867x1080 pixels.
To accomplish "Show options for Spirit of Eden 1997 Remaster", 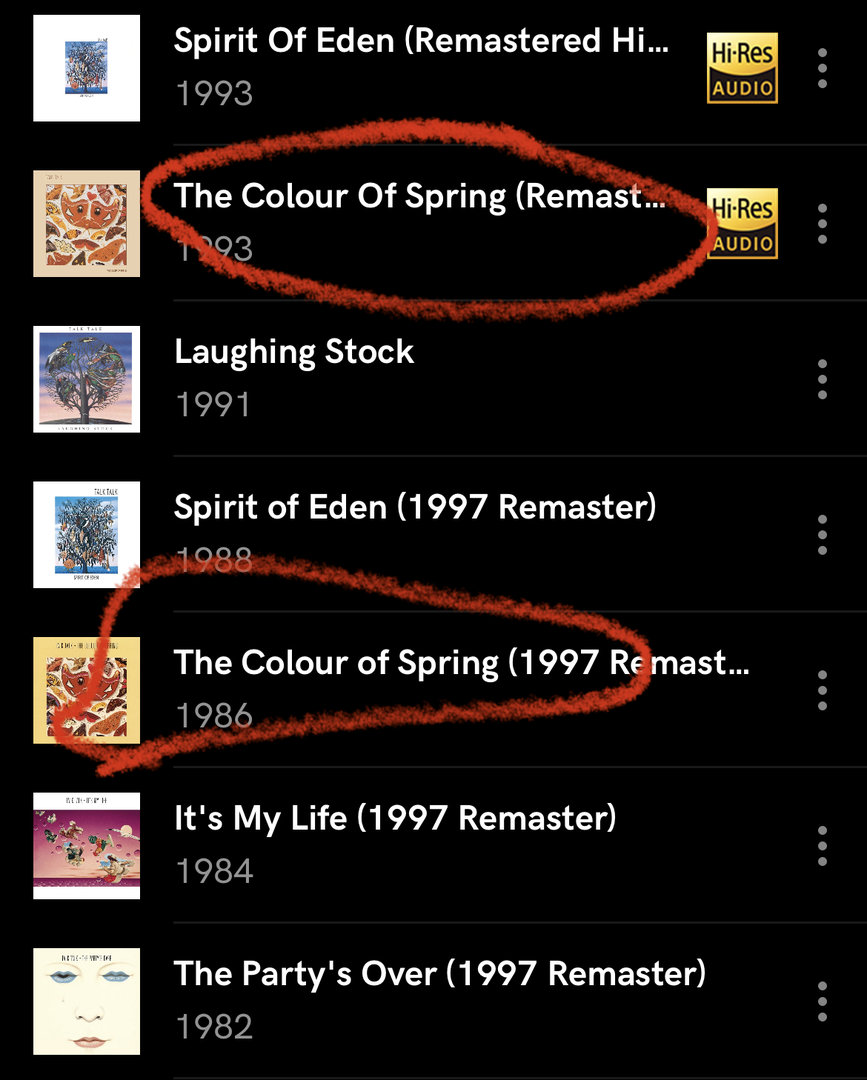I will click(x=822, y=535).
